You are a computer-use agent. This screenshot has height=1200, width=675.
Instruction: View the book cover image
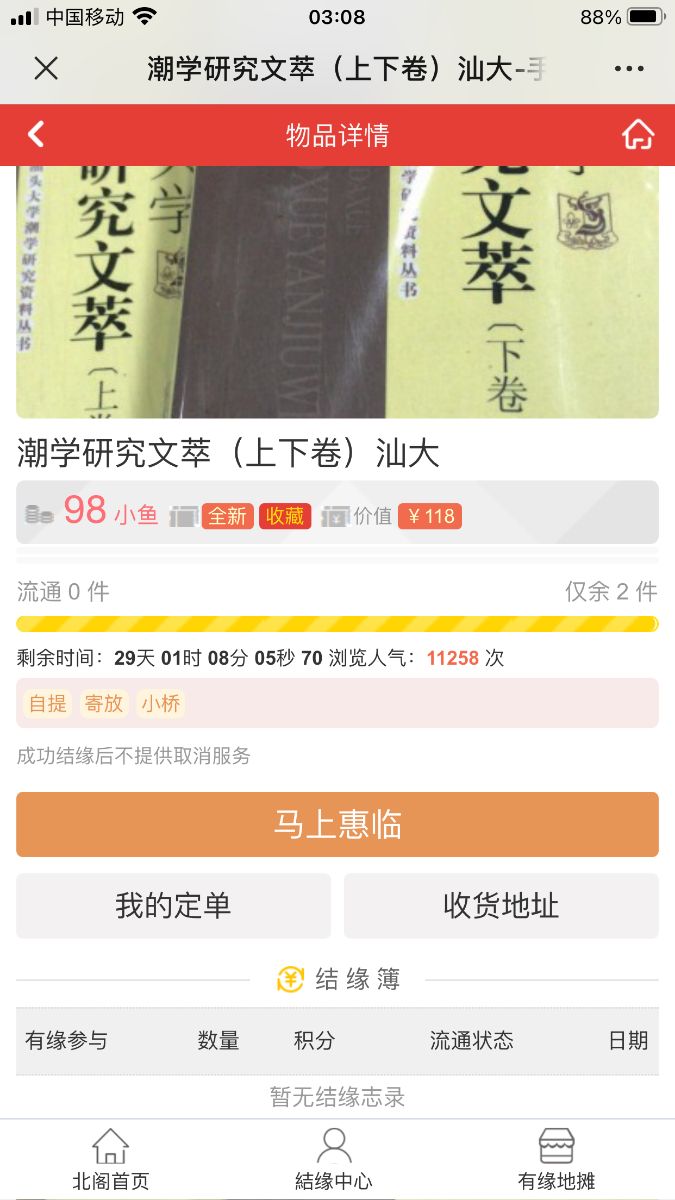(x=337, y=290)
